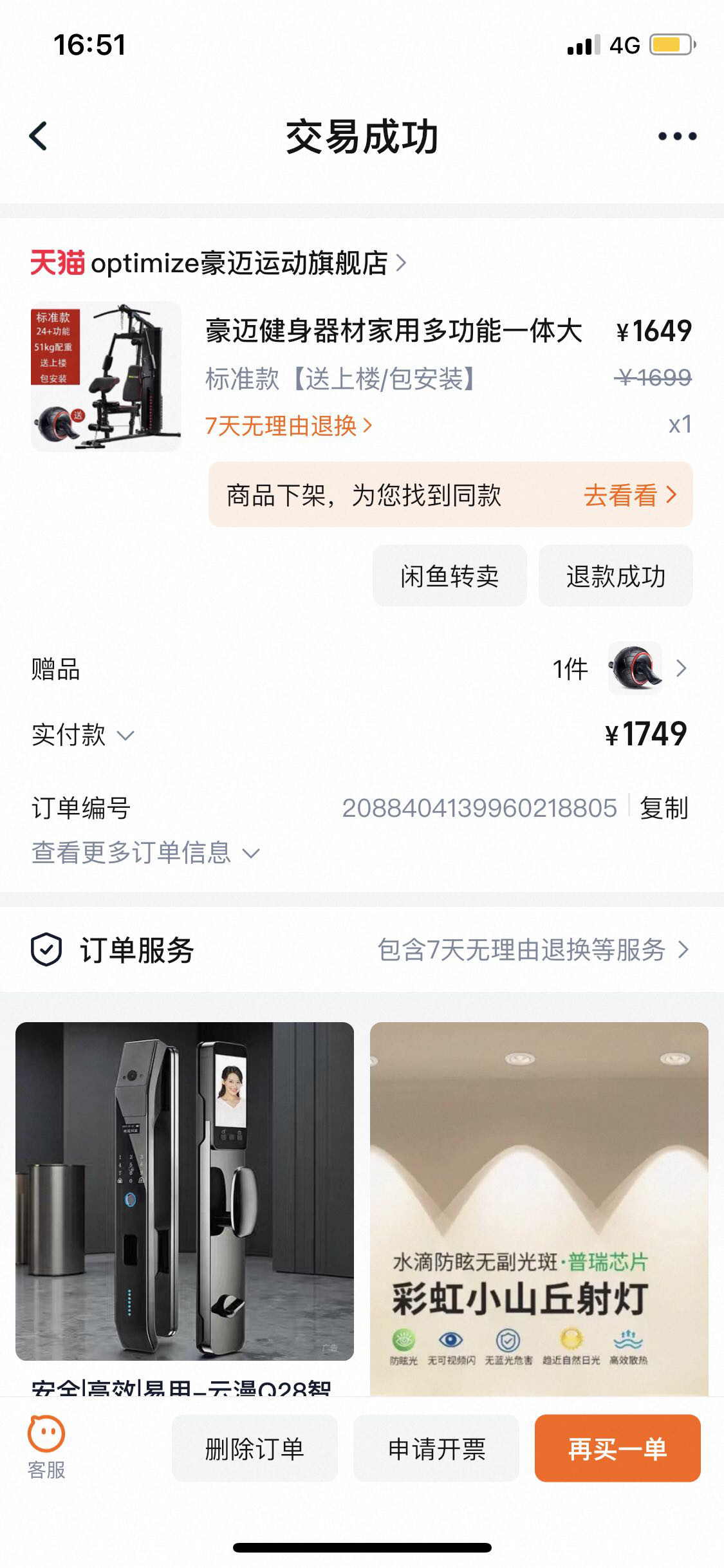Go back using the top-left arrow

[39, 136]
